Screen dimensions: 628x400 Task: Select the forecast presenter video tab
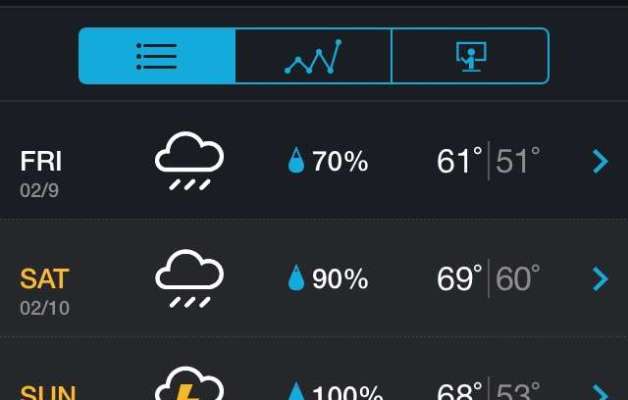[470, 56]
